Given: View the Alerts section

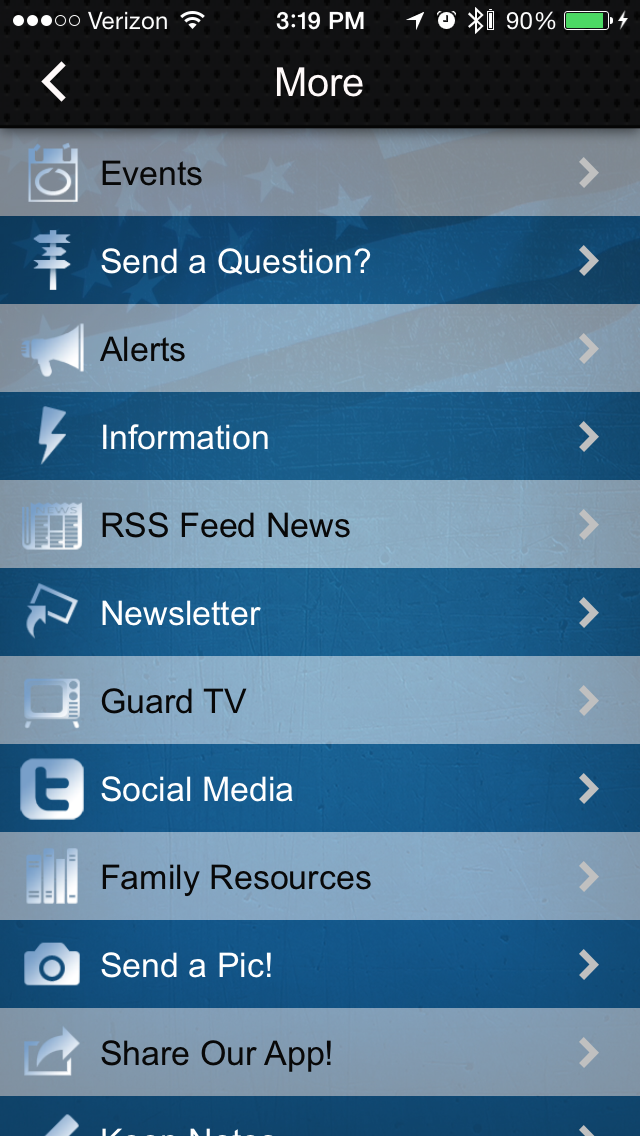Looking at the screenshot, I should [320, 349].
